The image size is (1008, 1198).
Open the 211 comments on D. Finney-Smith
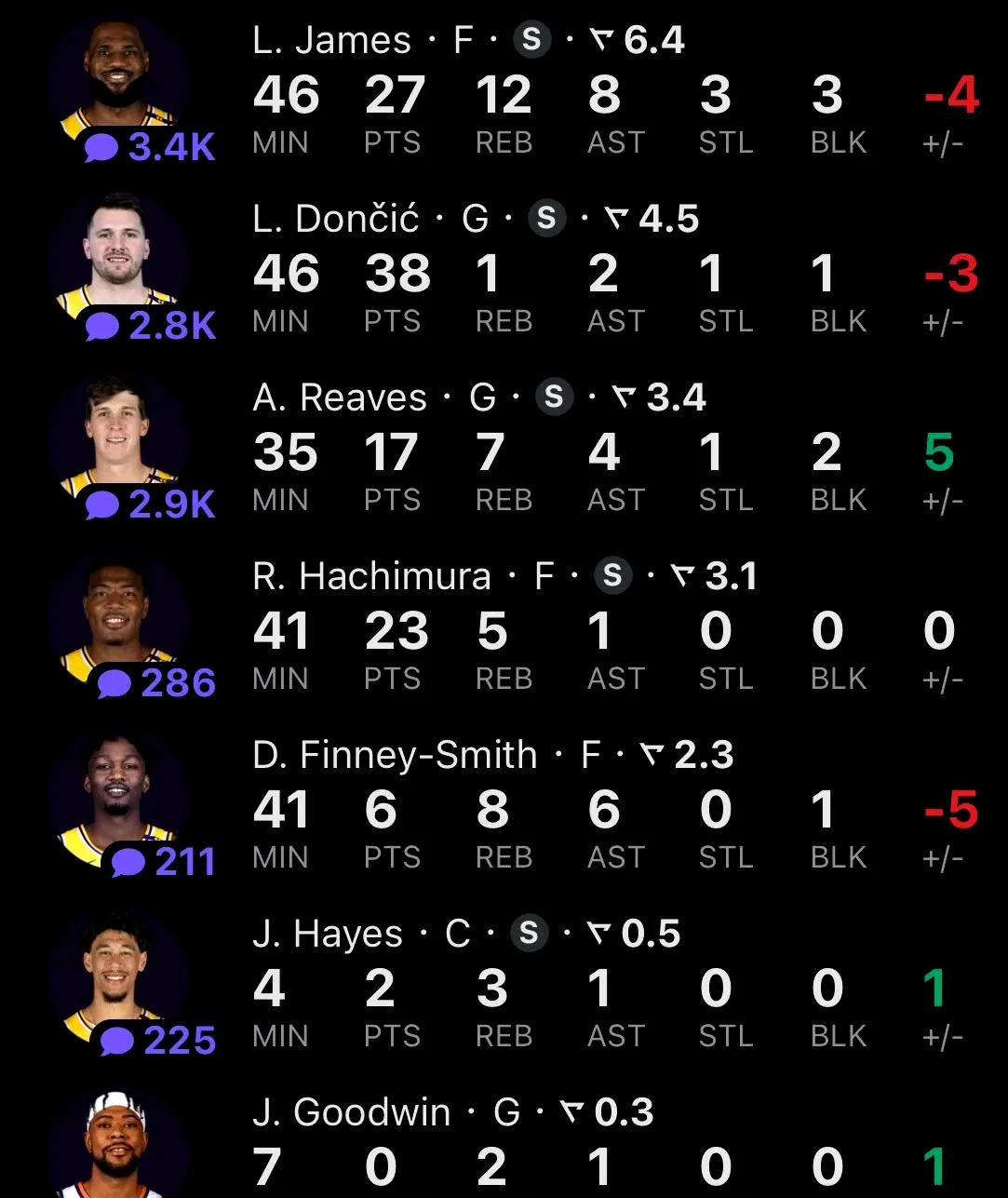click(x=162, y=862)
